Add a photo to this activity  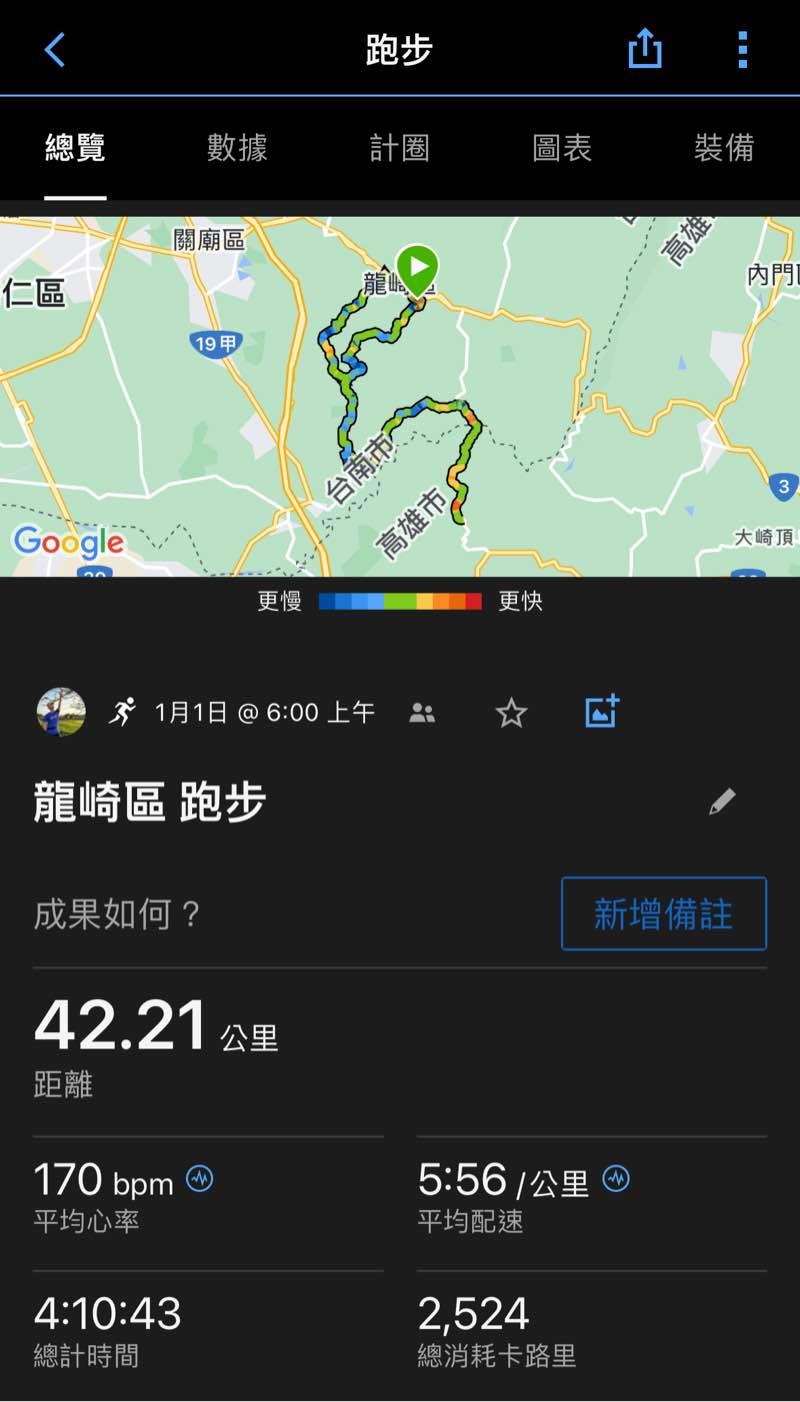point(602,712)
